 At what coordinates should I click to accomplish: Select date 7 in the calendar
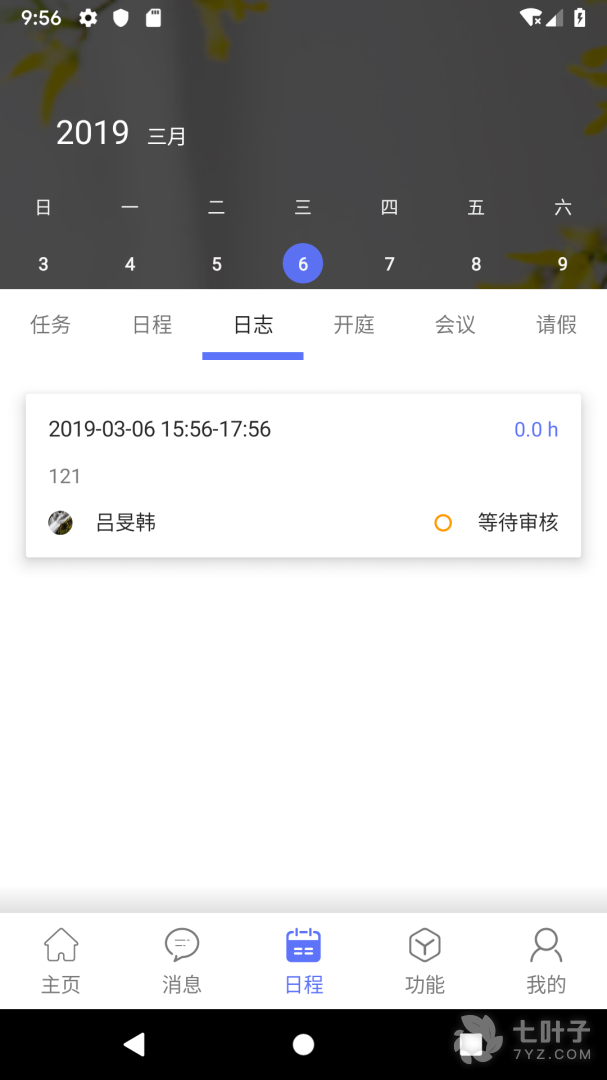click(390, 264)
